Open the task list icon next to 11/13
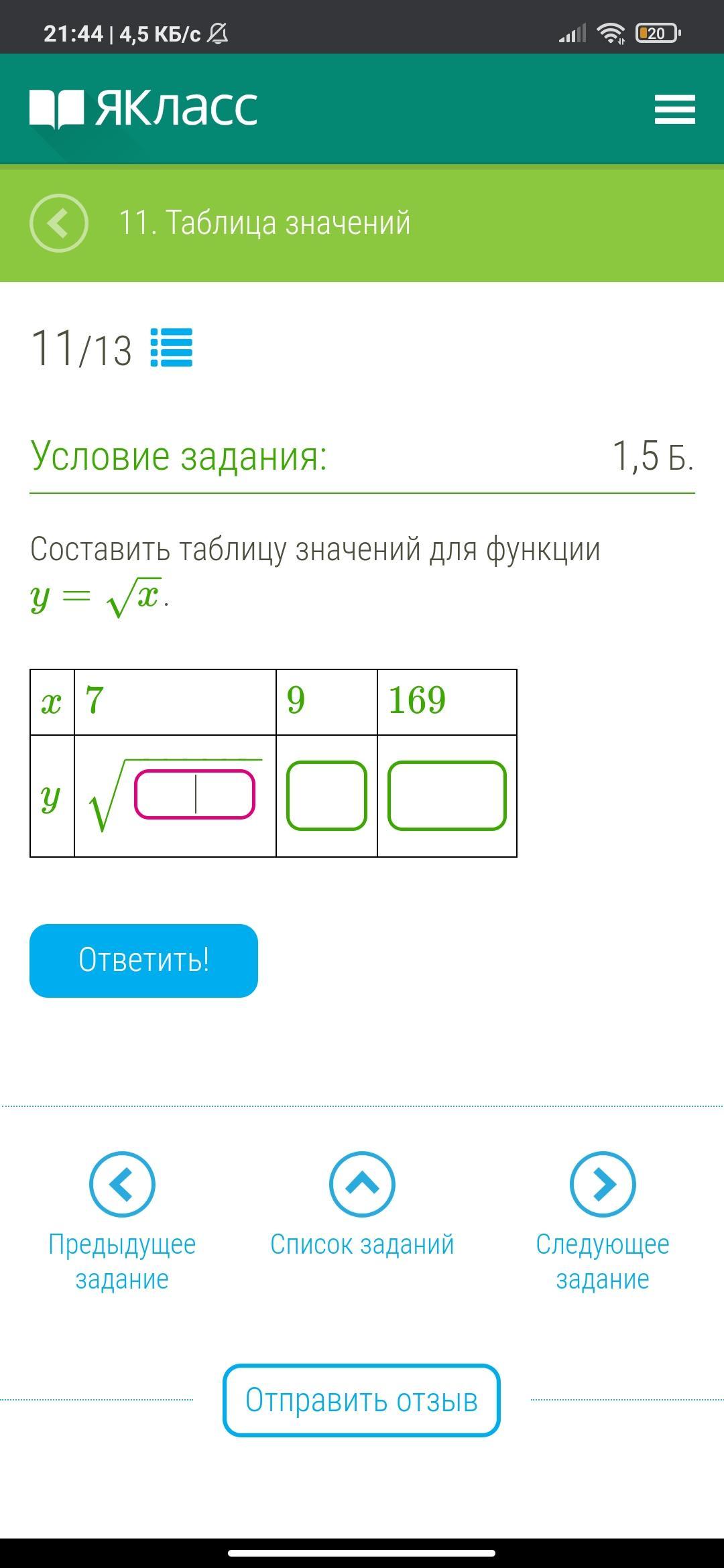The height and width of the screenshot is (1568, 724). click(x=172, y=348)
